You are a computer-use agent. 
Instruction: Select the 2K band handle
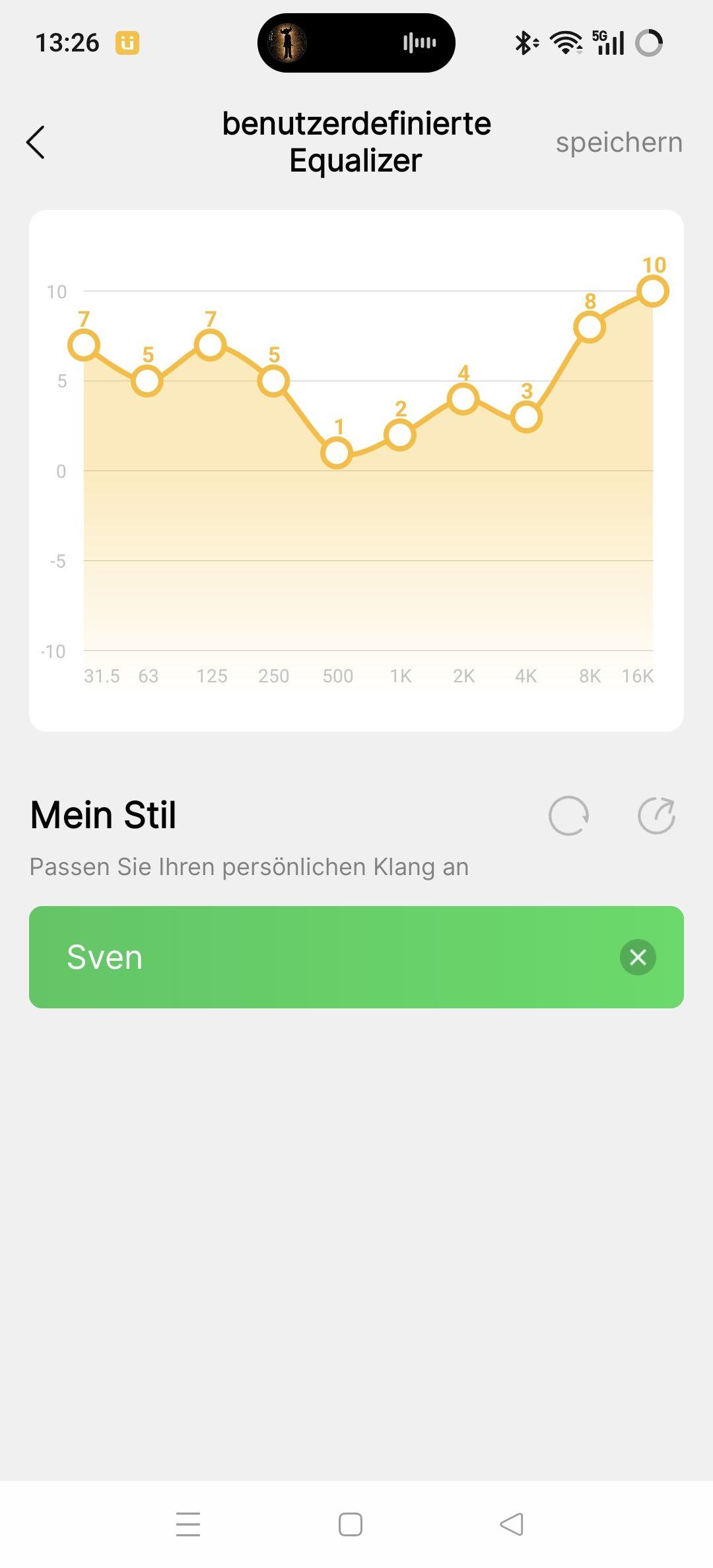click(x=463, y=399)
